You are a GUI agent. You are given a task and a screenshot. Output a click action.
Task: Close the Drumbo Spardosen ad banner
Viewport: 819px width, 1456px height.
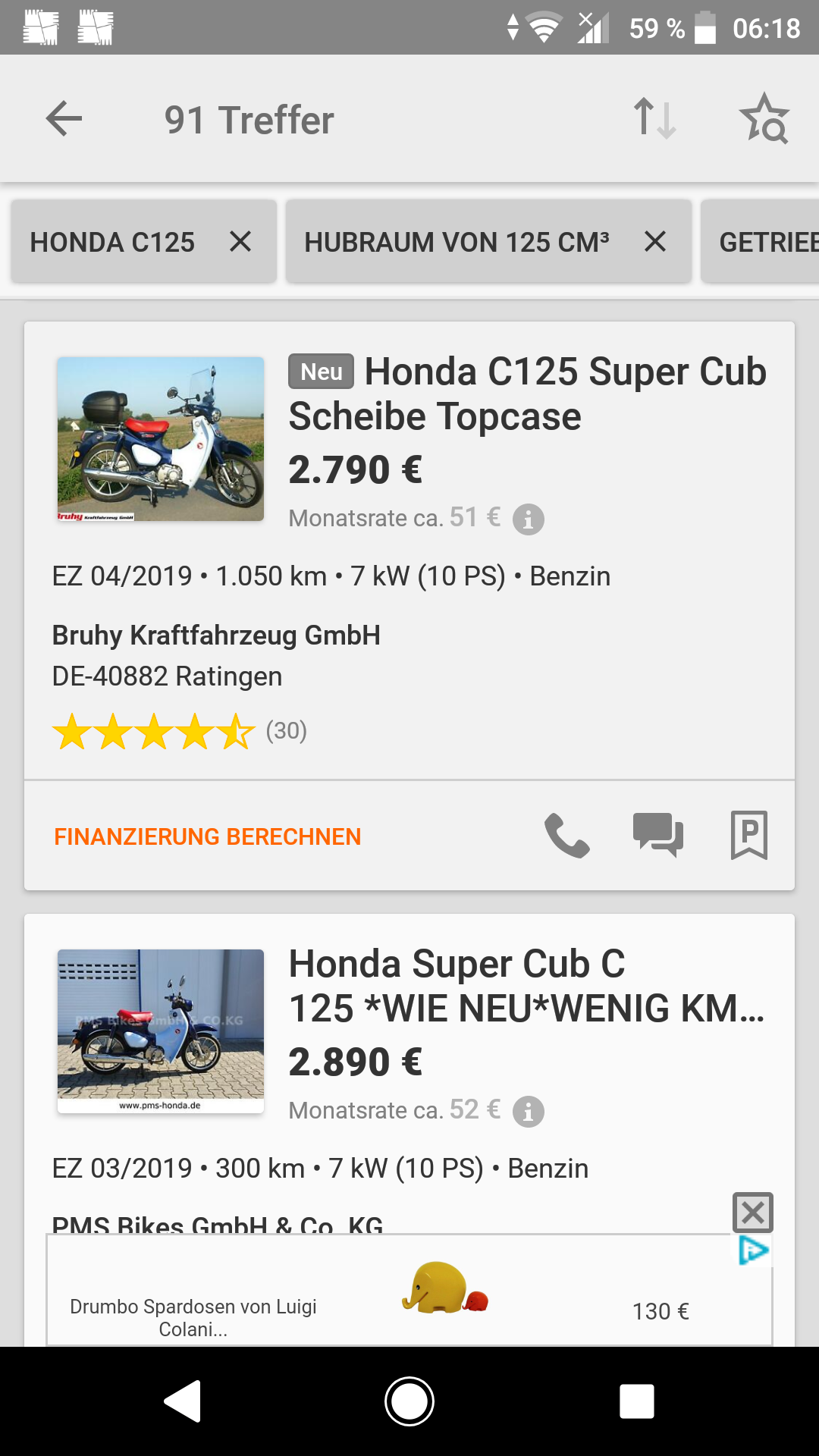753,1213
